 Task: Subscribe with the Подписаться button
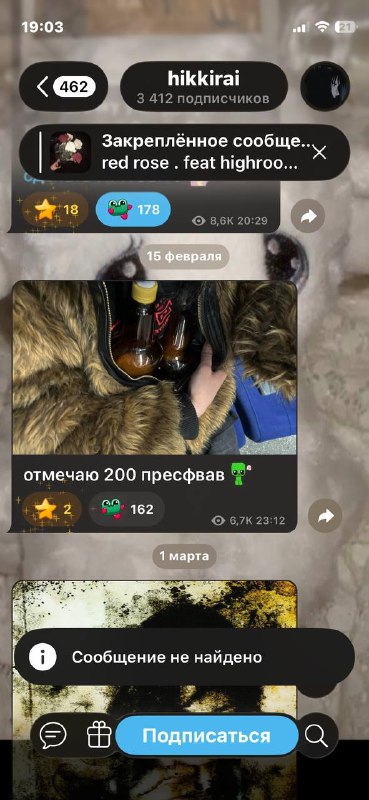click(x=206, y=736)
